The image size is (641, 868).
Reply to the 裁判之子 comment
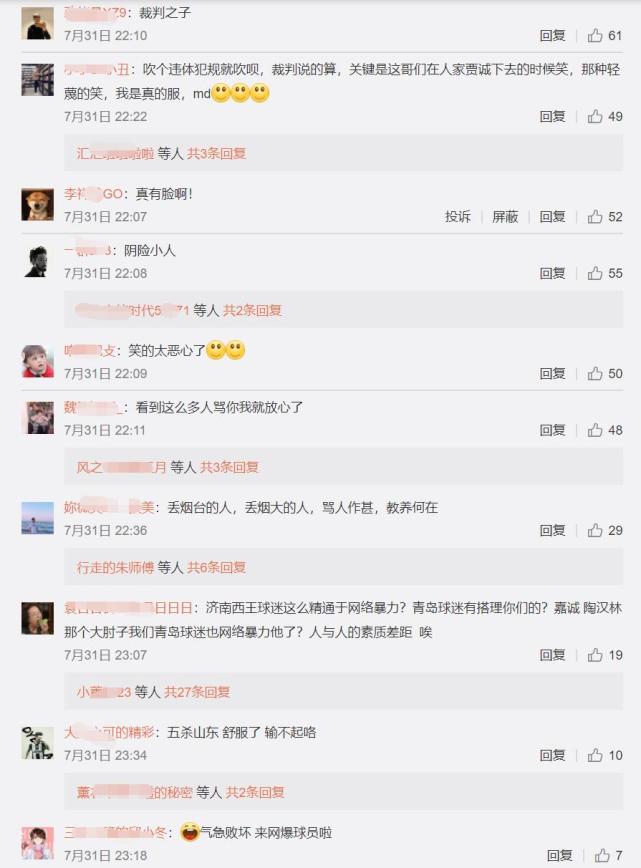pyautogui.click(x=552, y=35)
